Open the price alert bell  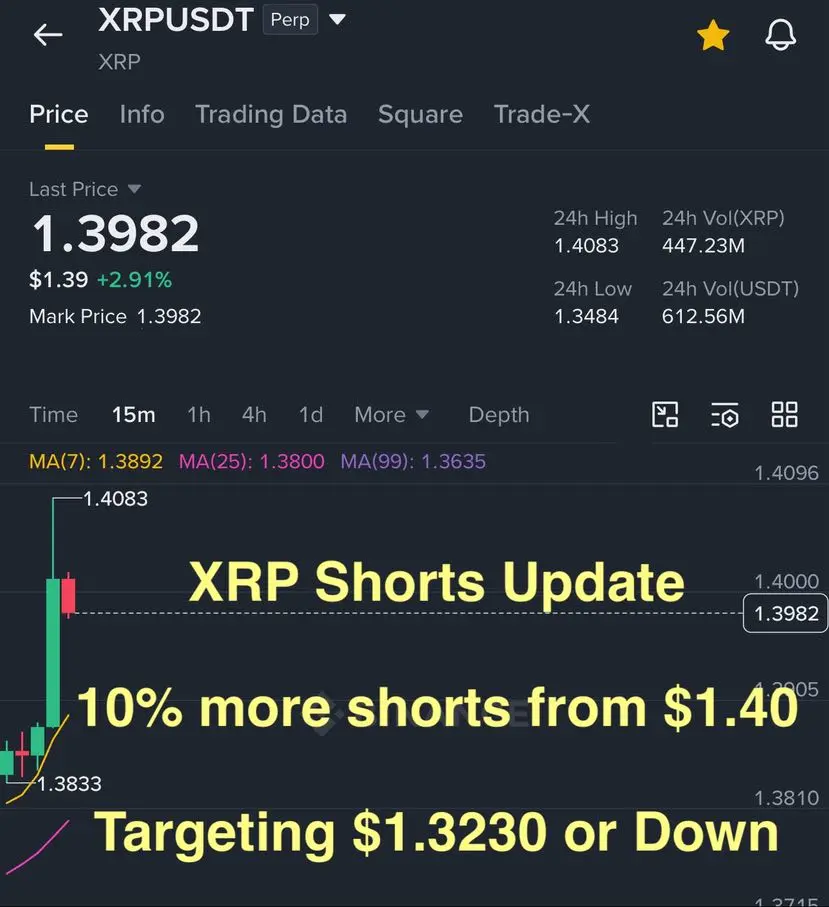[780, 35]
